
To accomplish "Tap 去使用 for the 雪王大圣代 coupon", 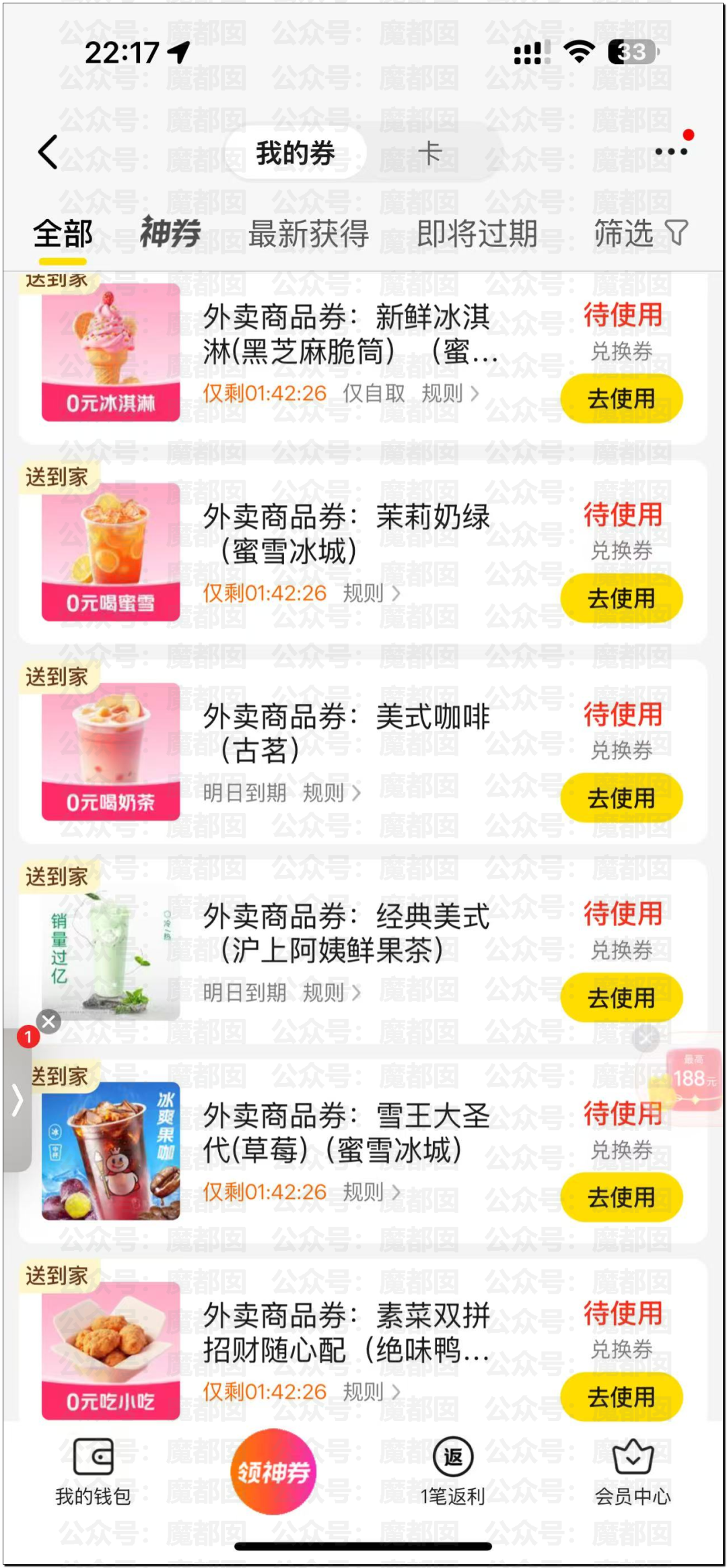I will (x=621, y=1197).
